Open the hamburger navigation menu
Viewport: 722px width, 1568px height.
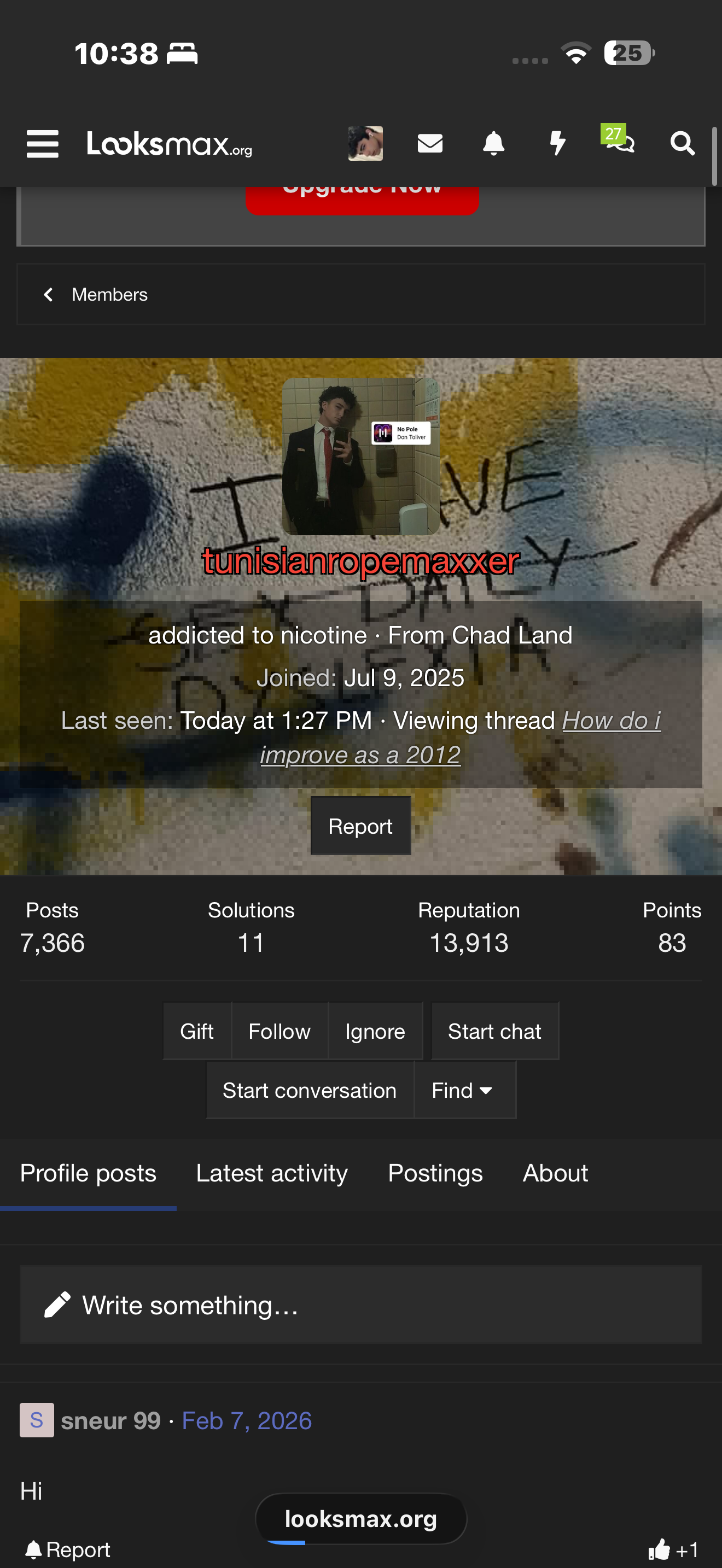(x=43, y=144)
